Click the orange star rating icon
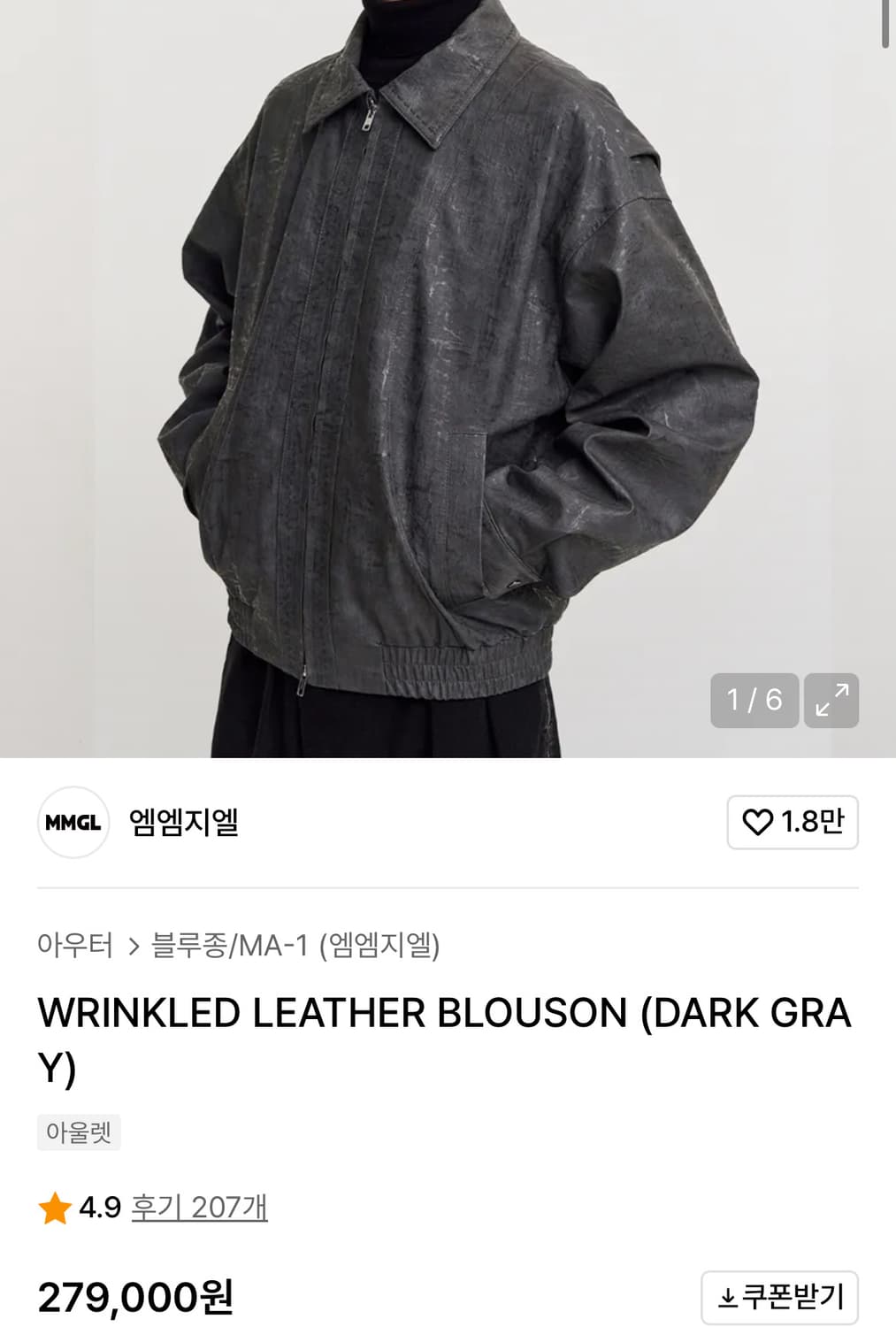 (x=56, y=1206)
